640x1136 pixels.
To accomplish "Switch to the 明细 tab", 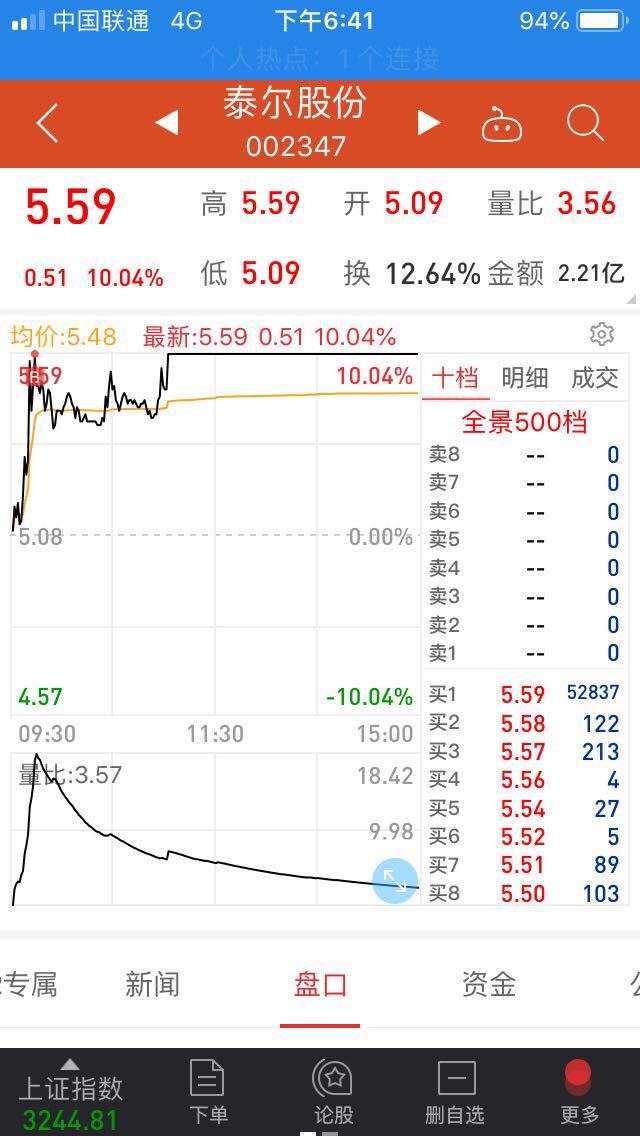I will pyautogui.click(x=525, y=378).
